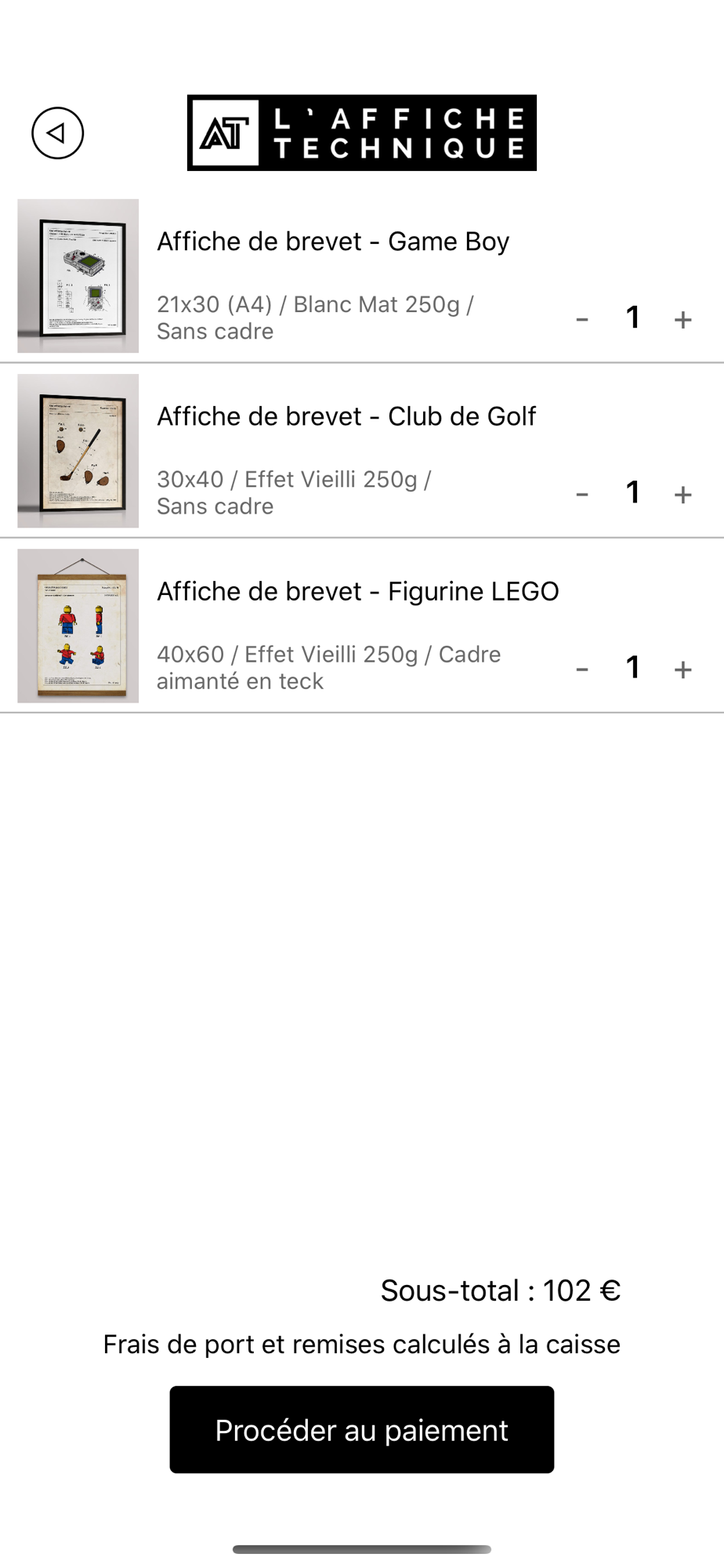Reduce quantity of the Club de Golf poster
Image resolution: width=724 pixels, height=1568 pixels.
(581, 494)
